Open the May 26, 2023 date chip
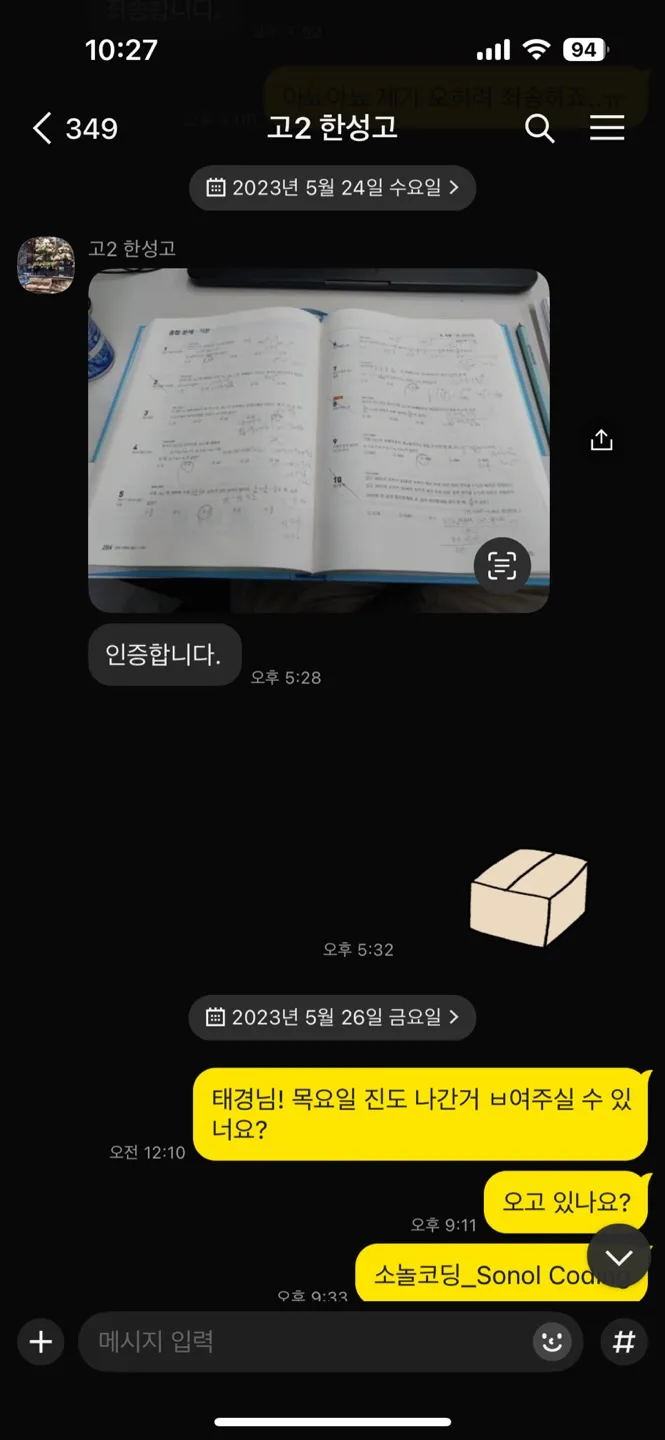This screenshot has width=665, height=1440. point(332,1018)
